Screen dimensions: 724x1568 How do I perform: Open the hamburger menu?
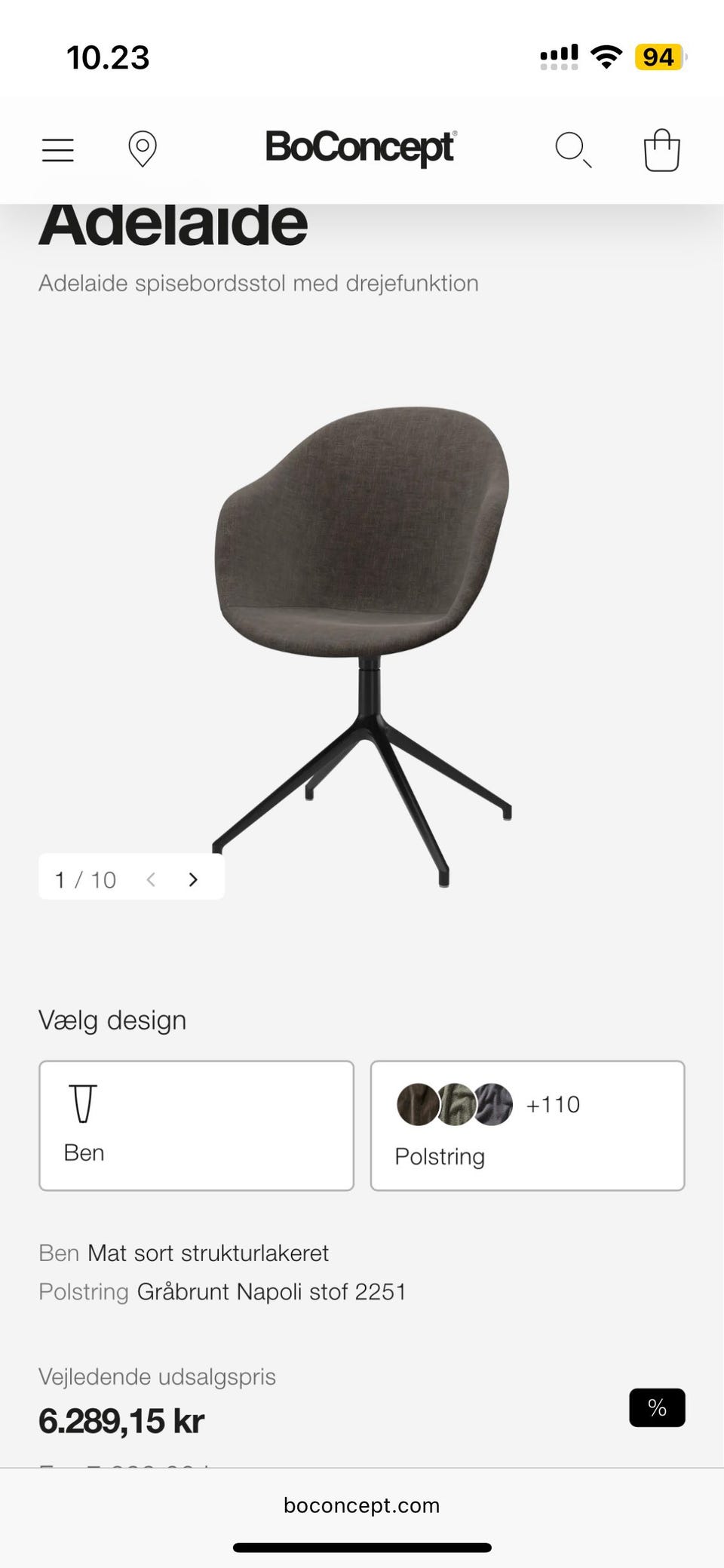pyautogui.click(x=58, y=150)
